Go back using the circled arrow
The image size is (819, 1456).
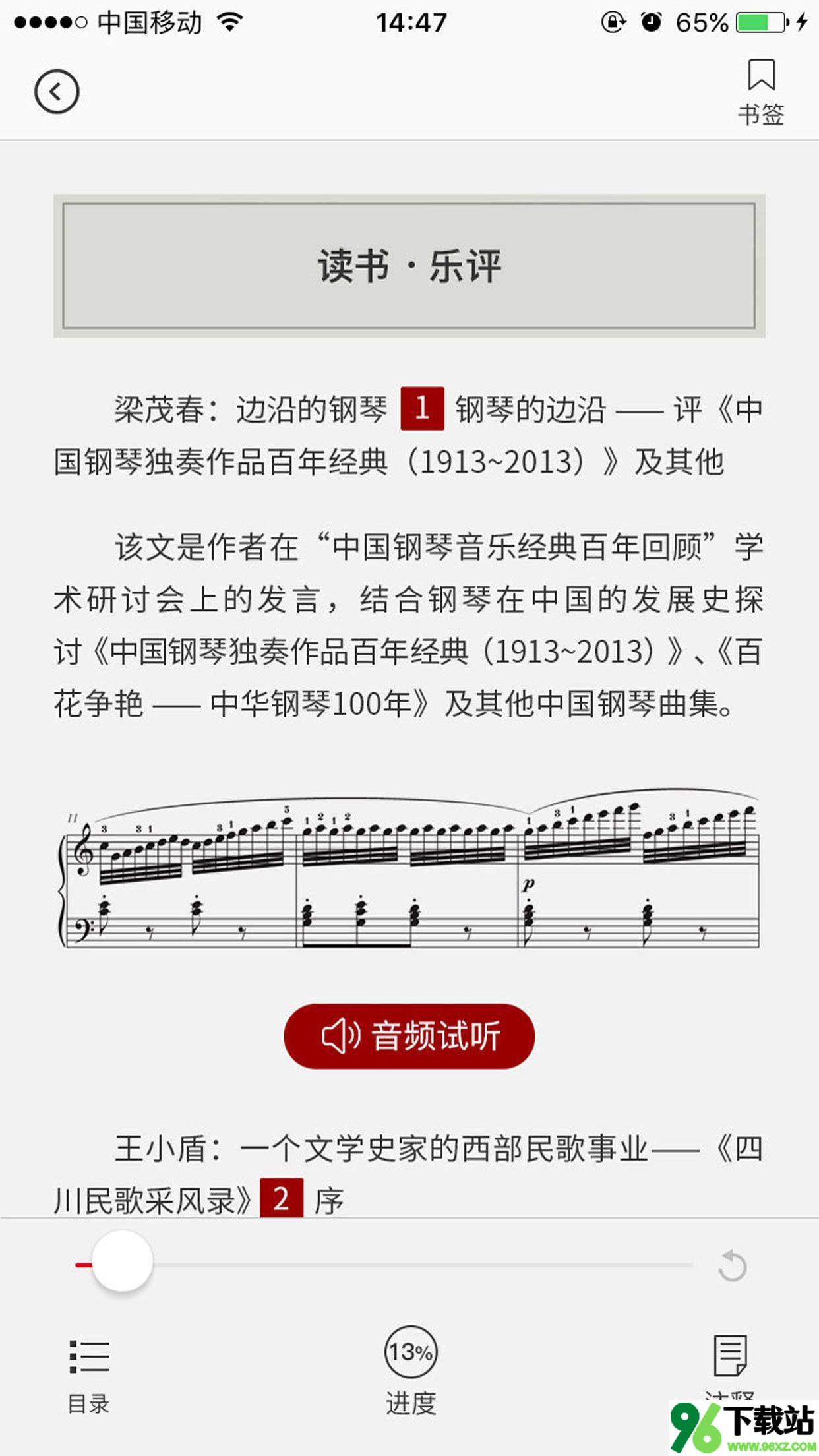click(x=57, y=92)
